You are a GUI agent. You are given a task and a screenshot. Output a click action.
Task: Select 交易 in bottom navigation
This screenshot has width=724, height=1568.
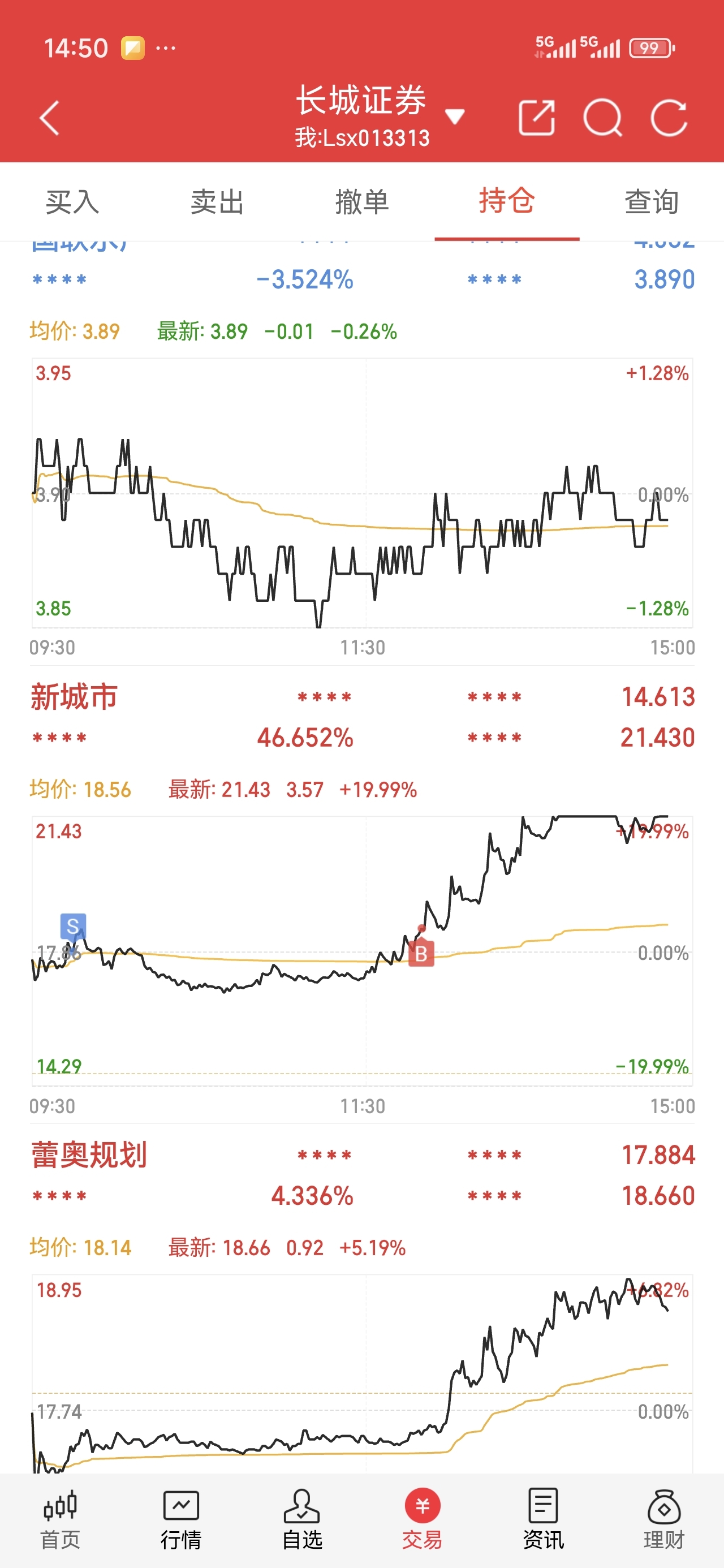[x=422, y=1519]
